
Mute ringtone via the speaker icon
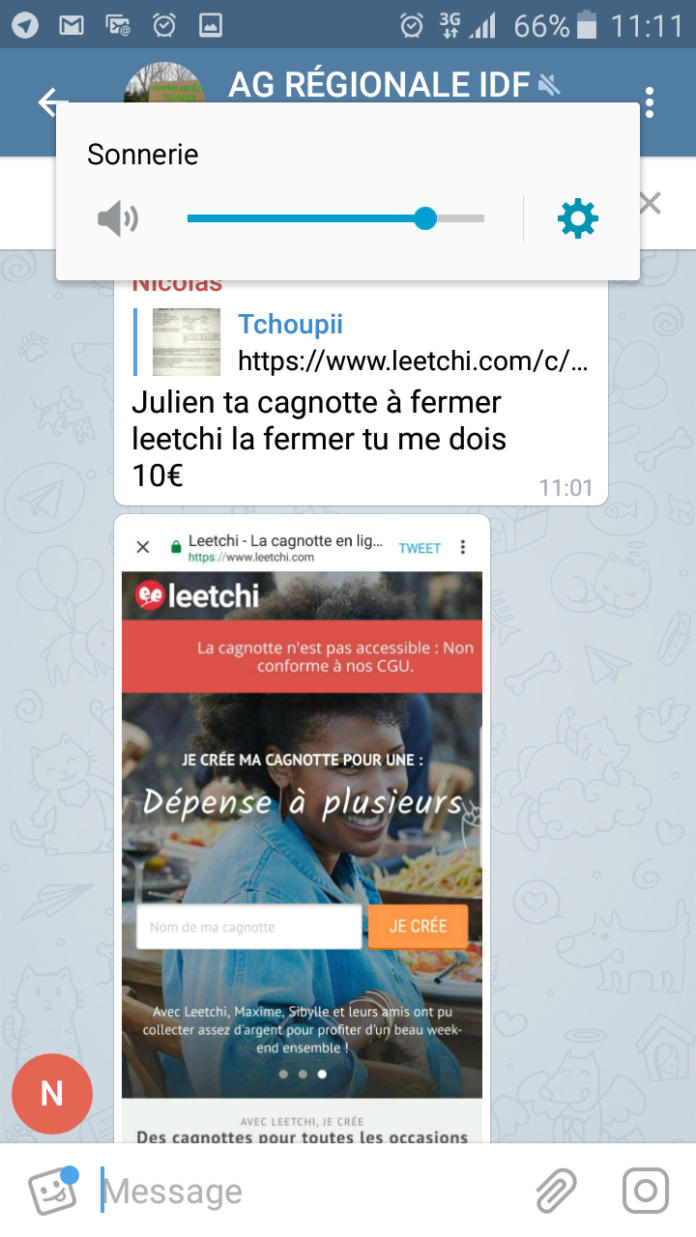pyautogui.click(x=117, y=218)
